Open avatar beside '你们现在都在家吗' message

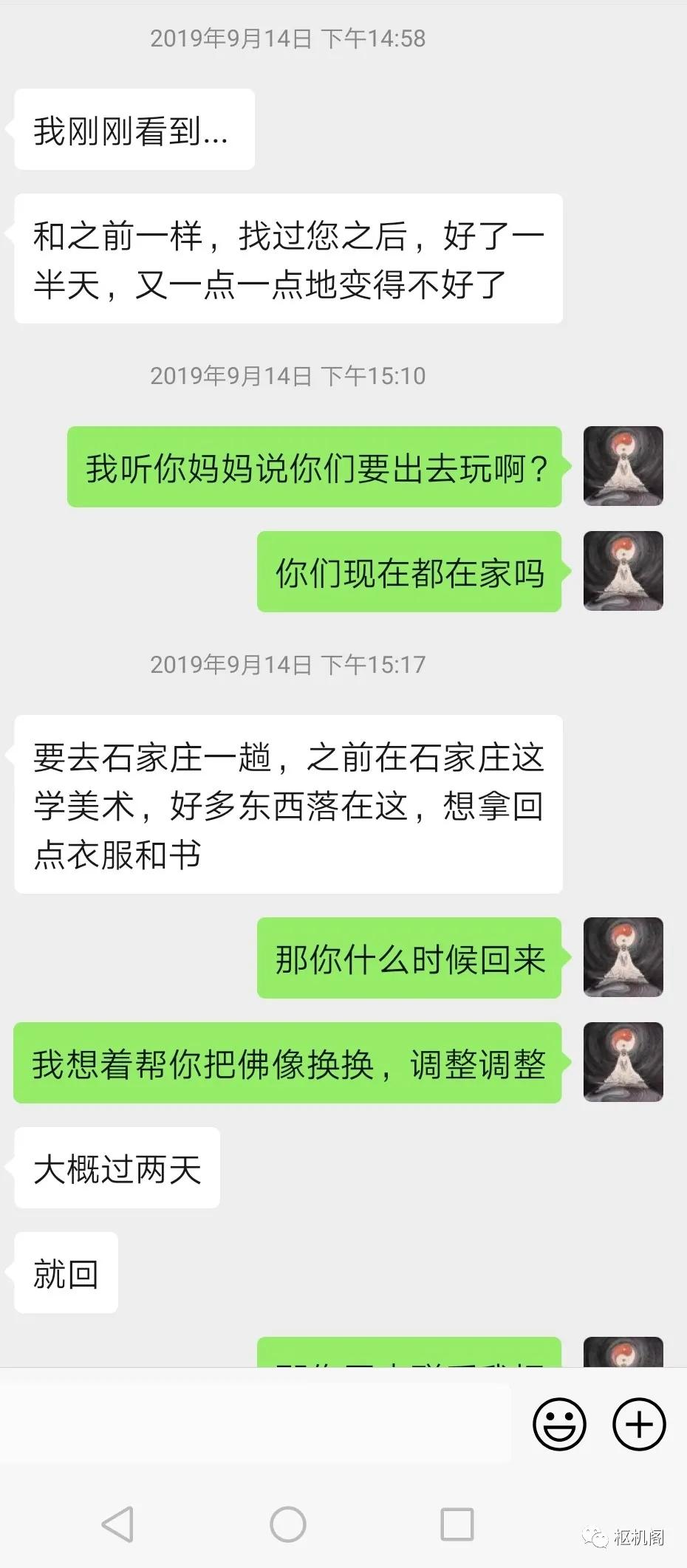pyautogui.click(x=623, y=571)
